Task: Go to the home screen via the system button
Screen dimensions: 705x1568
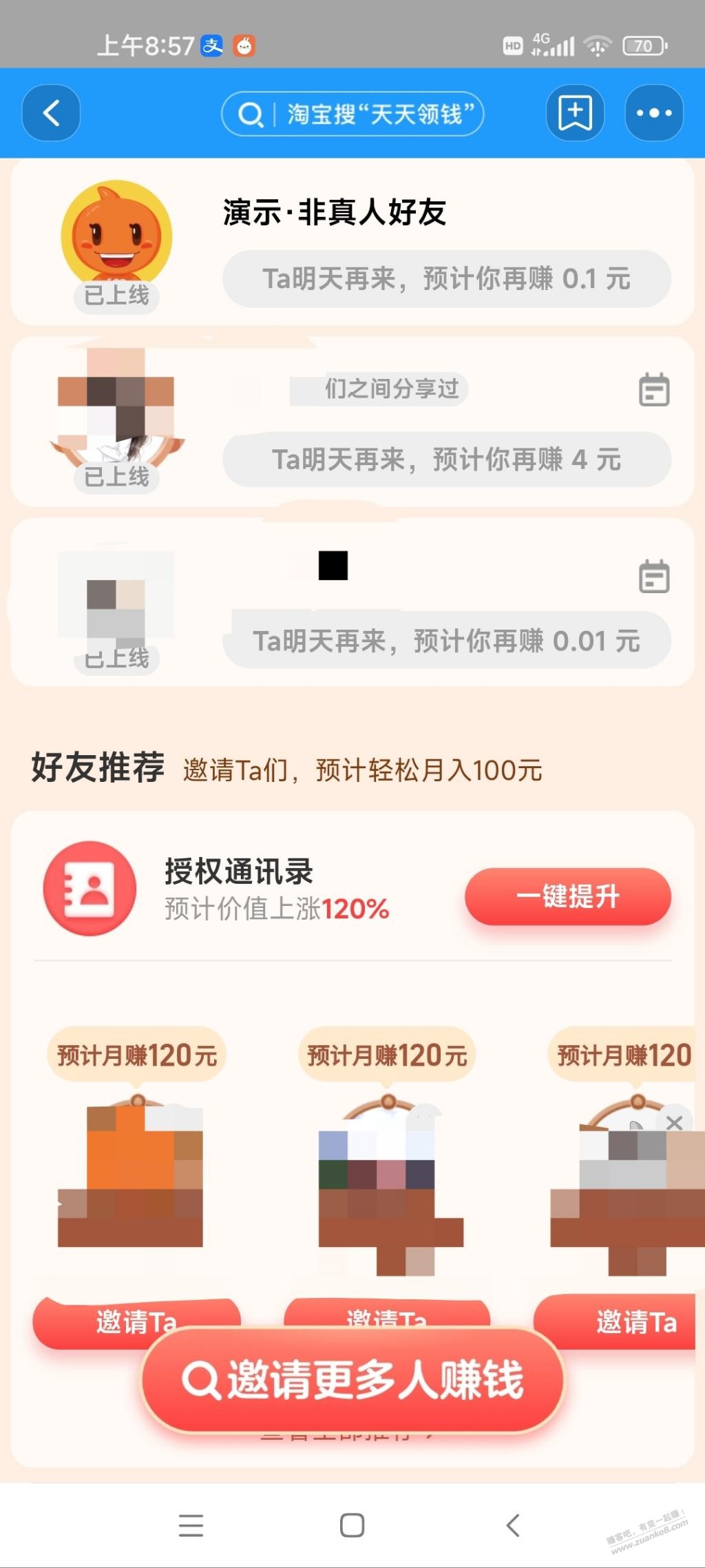Action: pos(352,1525)
